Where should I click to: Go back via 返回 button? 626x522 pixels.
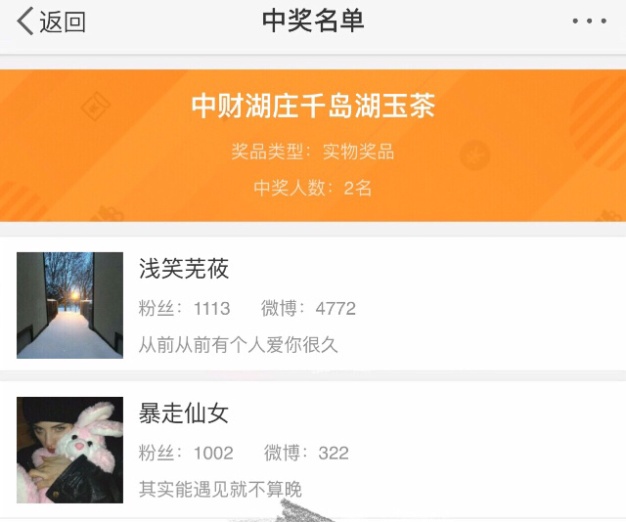click(x=50, y=22)
